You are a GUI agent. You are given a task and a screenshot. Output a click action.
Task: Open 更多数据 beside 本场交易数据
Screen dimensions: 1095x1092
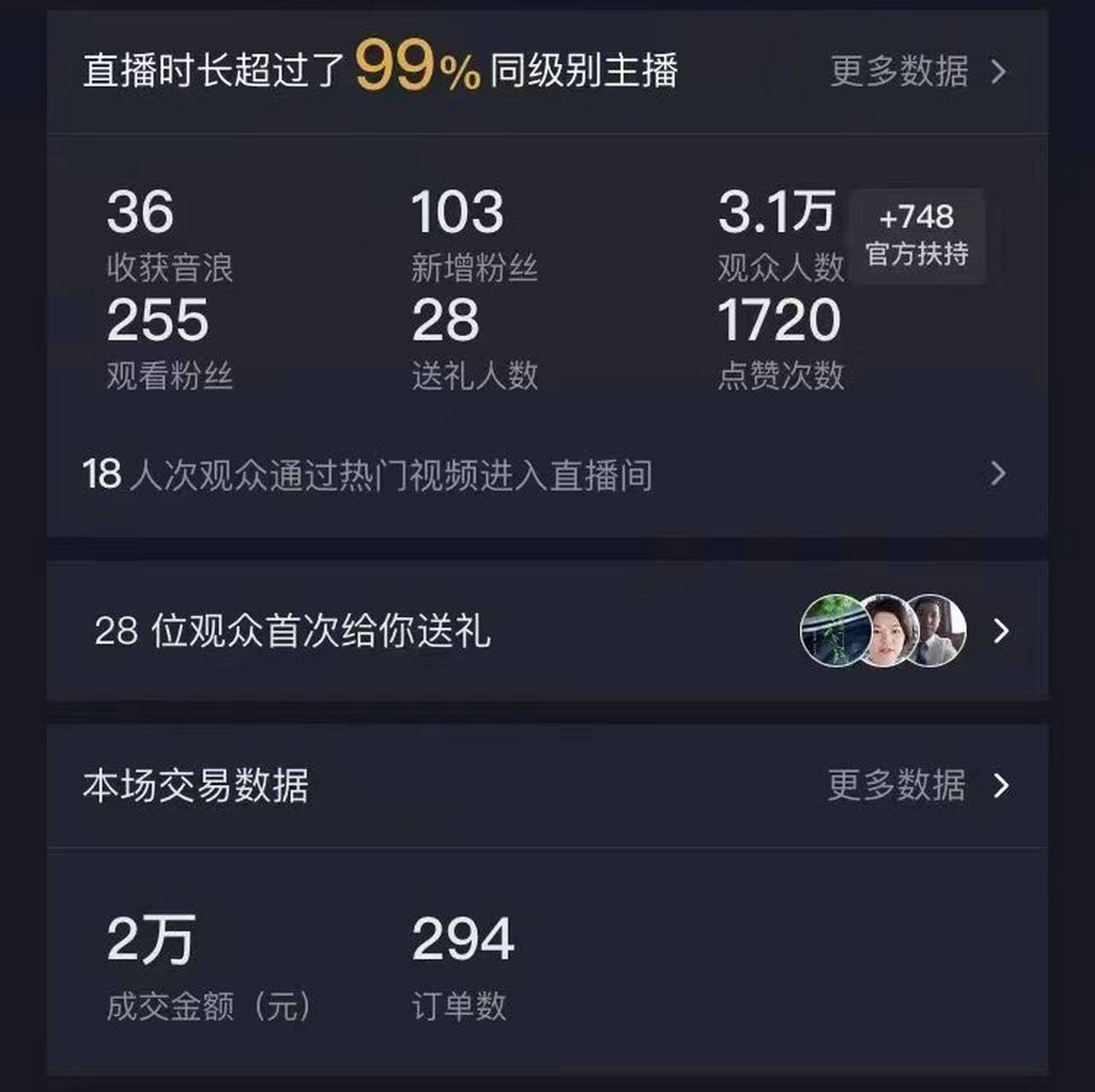[917, 785]
